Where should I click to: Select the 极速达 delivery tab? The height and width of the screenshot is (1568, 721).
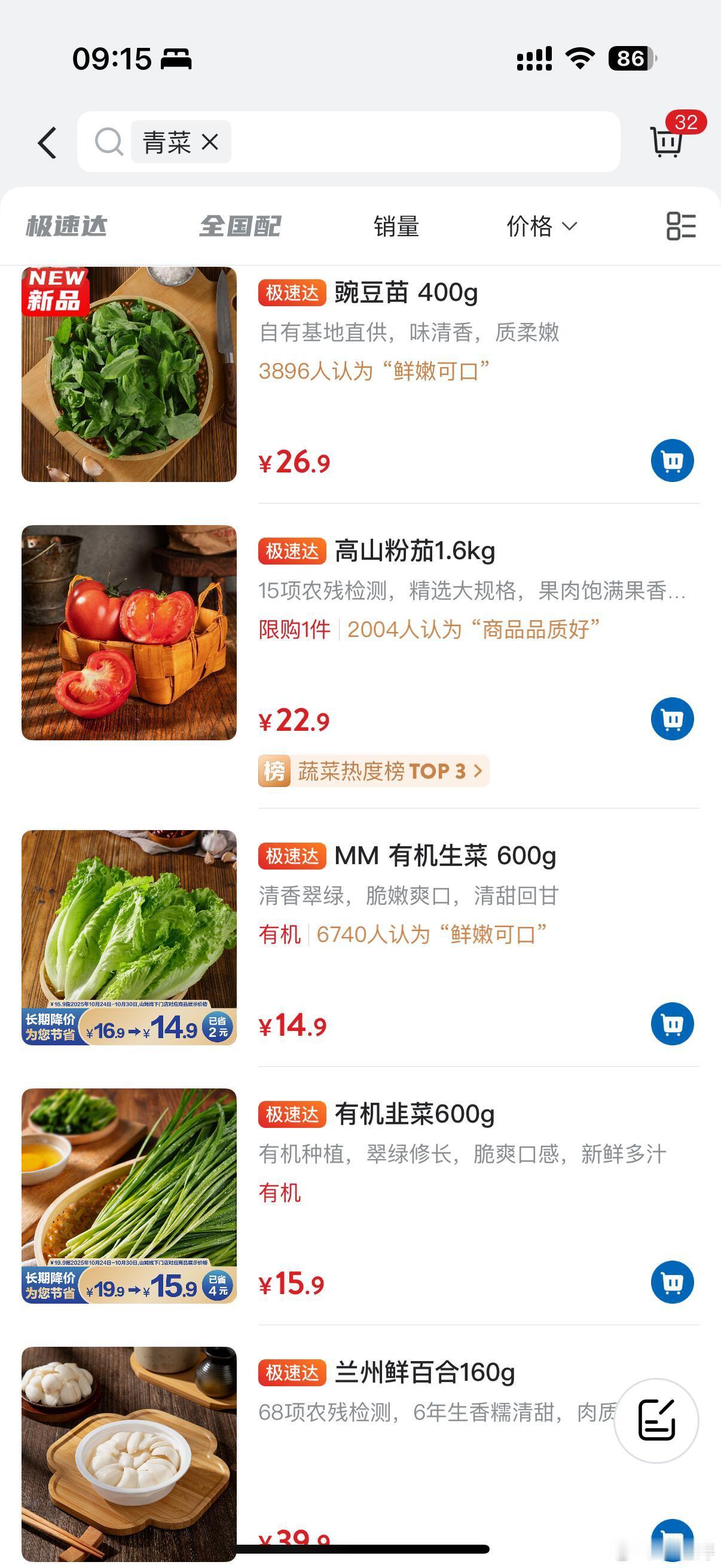(67, 226)
